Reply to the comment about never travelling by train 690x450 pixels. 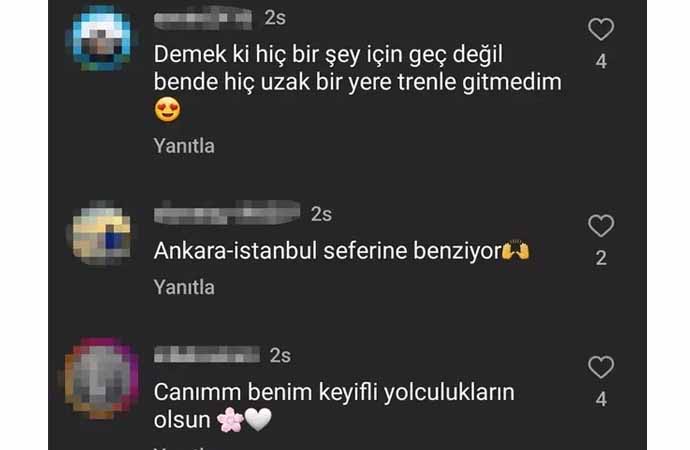click(x=184, y=146)
